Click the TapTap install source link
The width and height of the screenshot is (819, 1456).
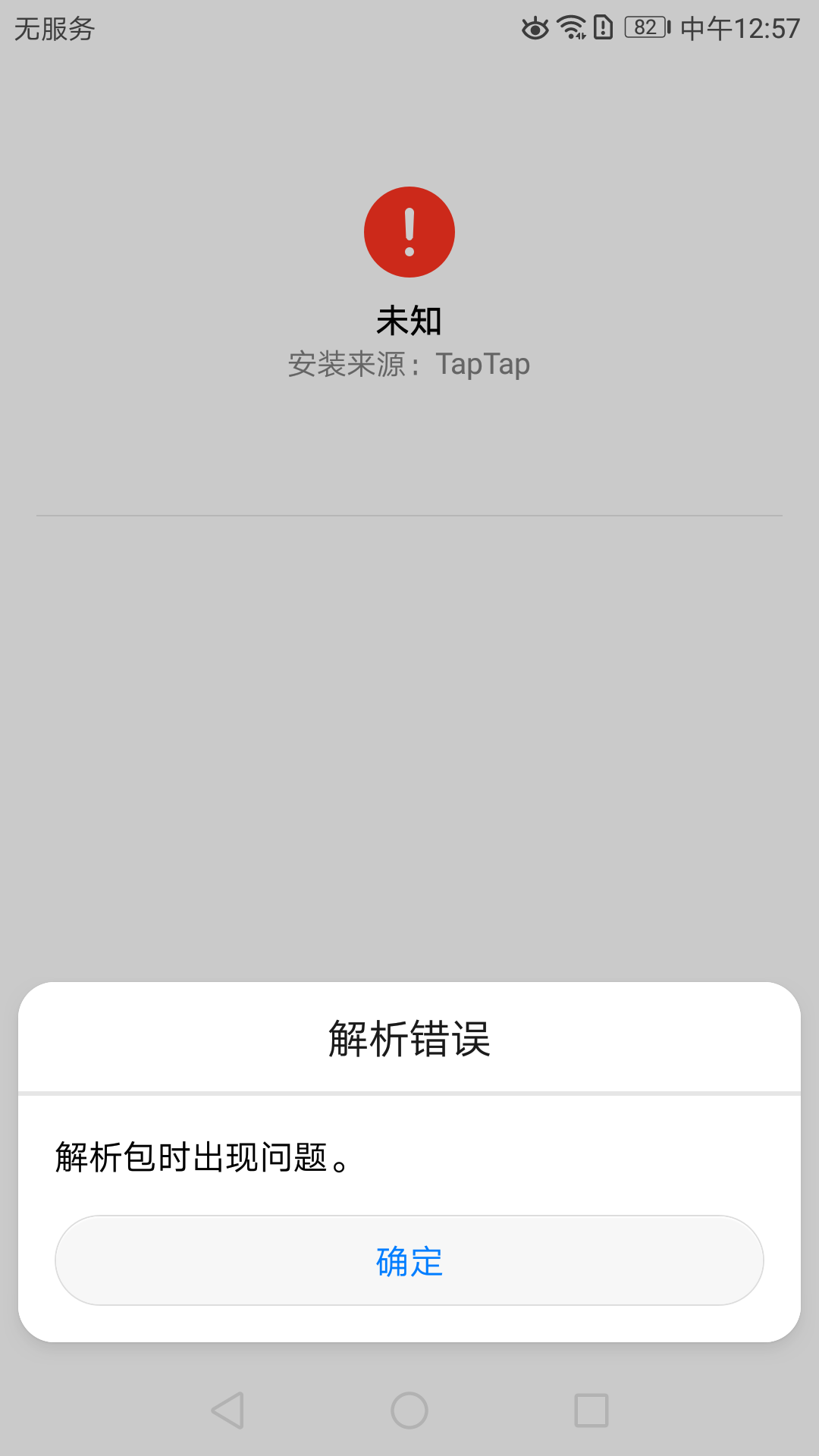(485, 364)
